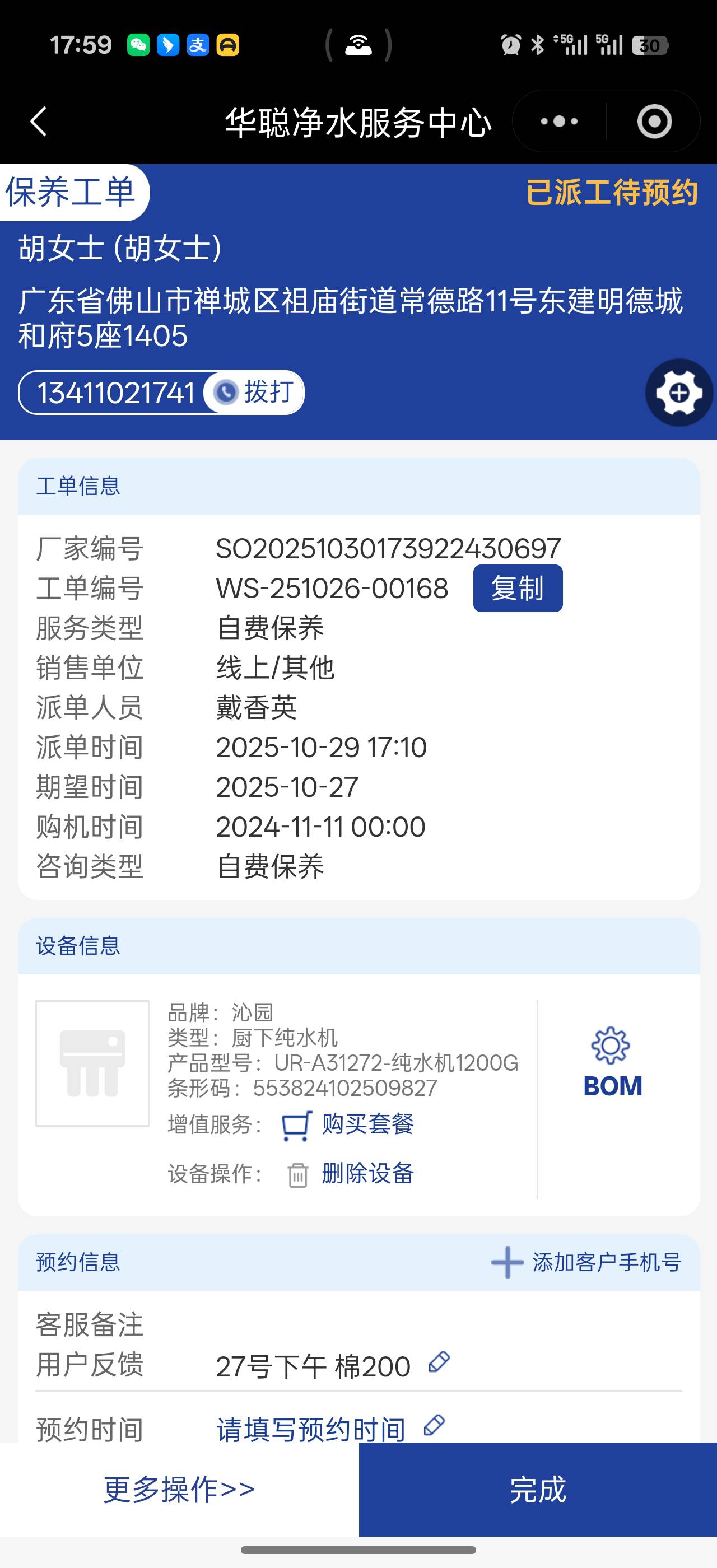Screen dimensions: 717x1568
Task: Copy the work order number with 复制
Action: tap(518, 589)
